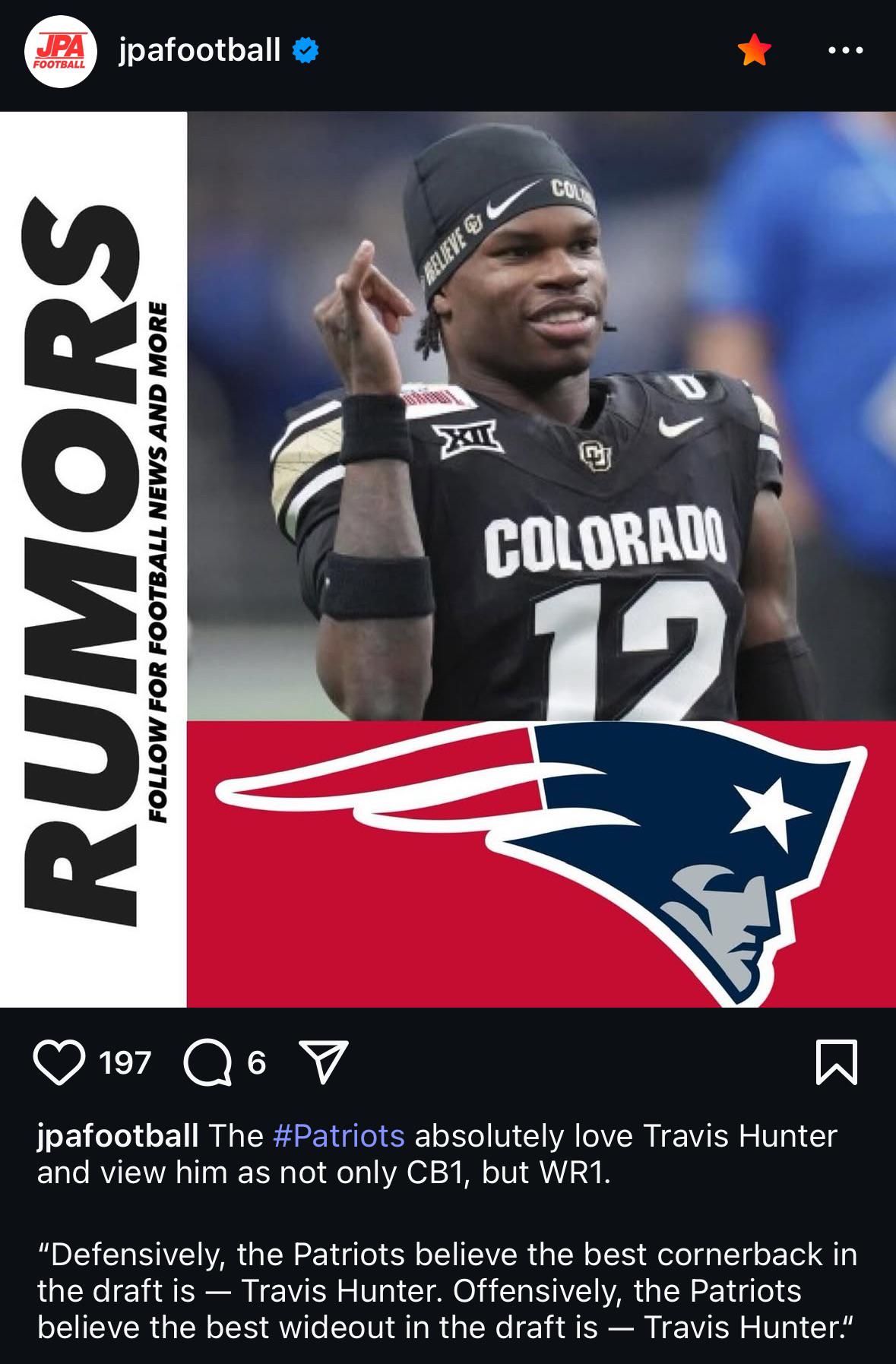Like the Travis Hunter Patriots post
Viewport: 896px width, 1364px height.
tap(59, 1062)
